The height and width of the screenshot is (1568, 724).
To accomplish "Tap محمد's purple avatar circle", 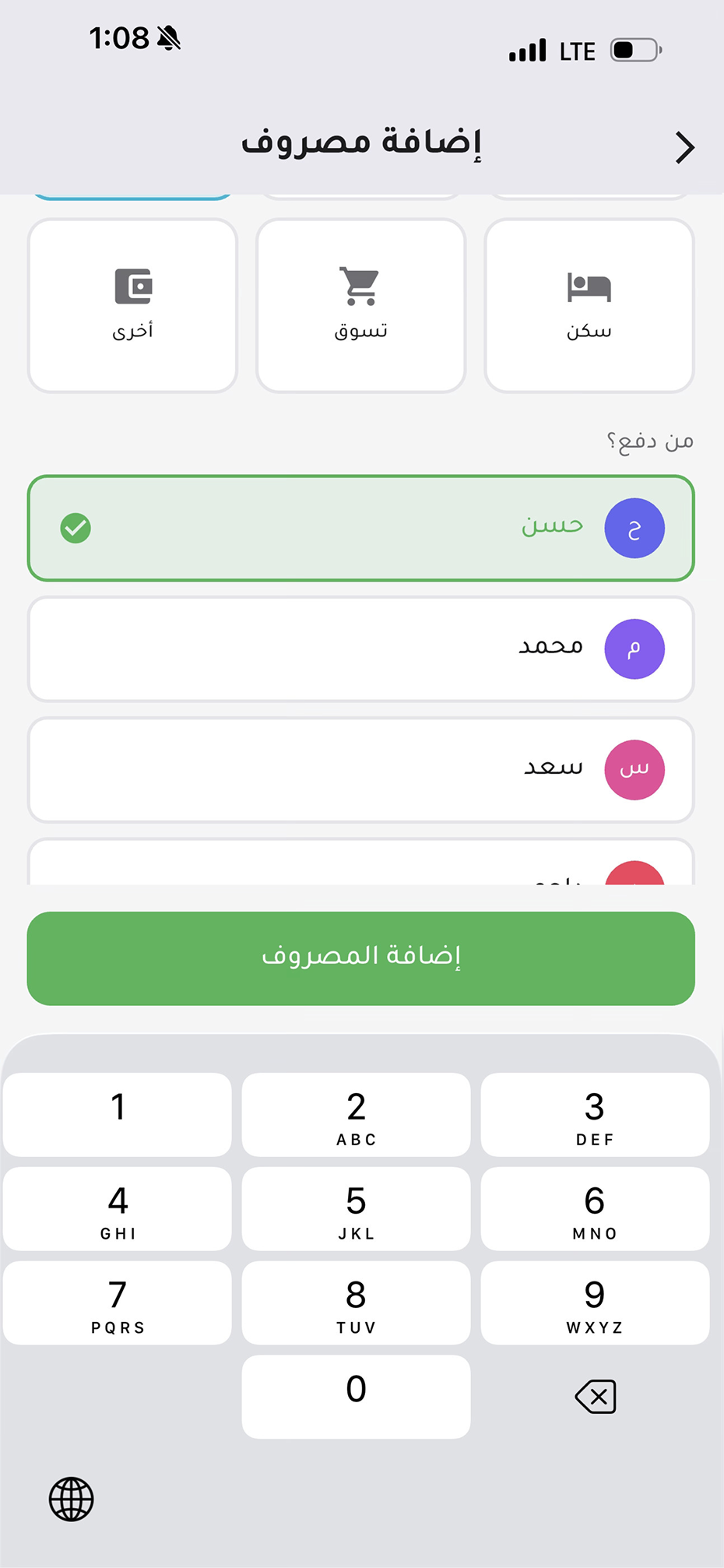I will (634, 649).
